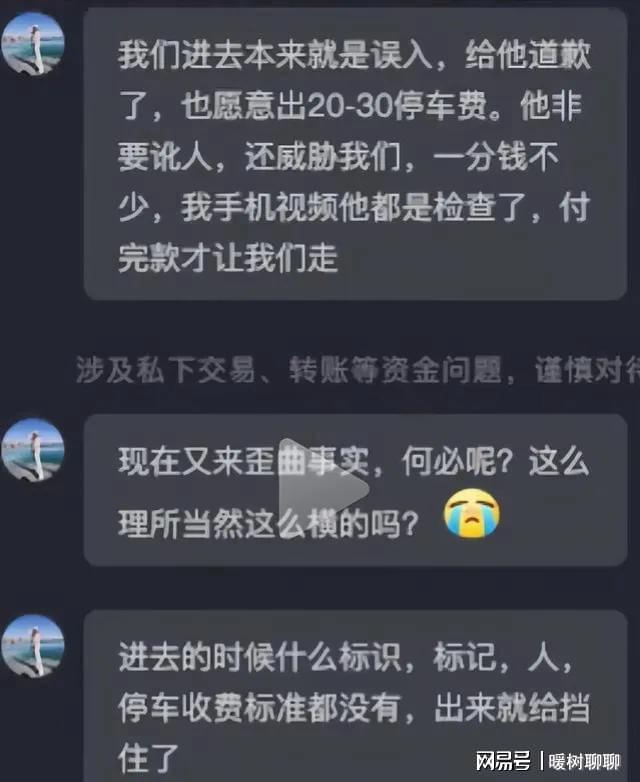Open sender's avatar beside the 误入 message
The width and height of the screenshot is (640, 782).
[33, 42]
